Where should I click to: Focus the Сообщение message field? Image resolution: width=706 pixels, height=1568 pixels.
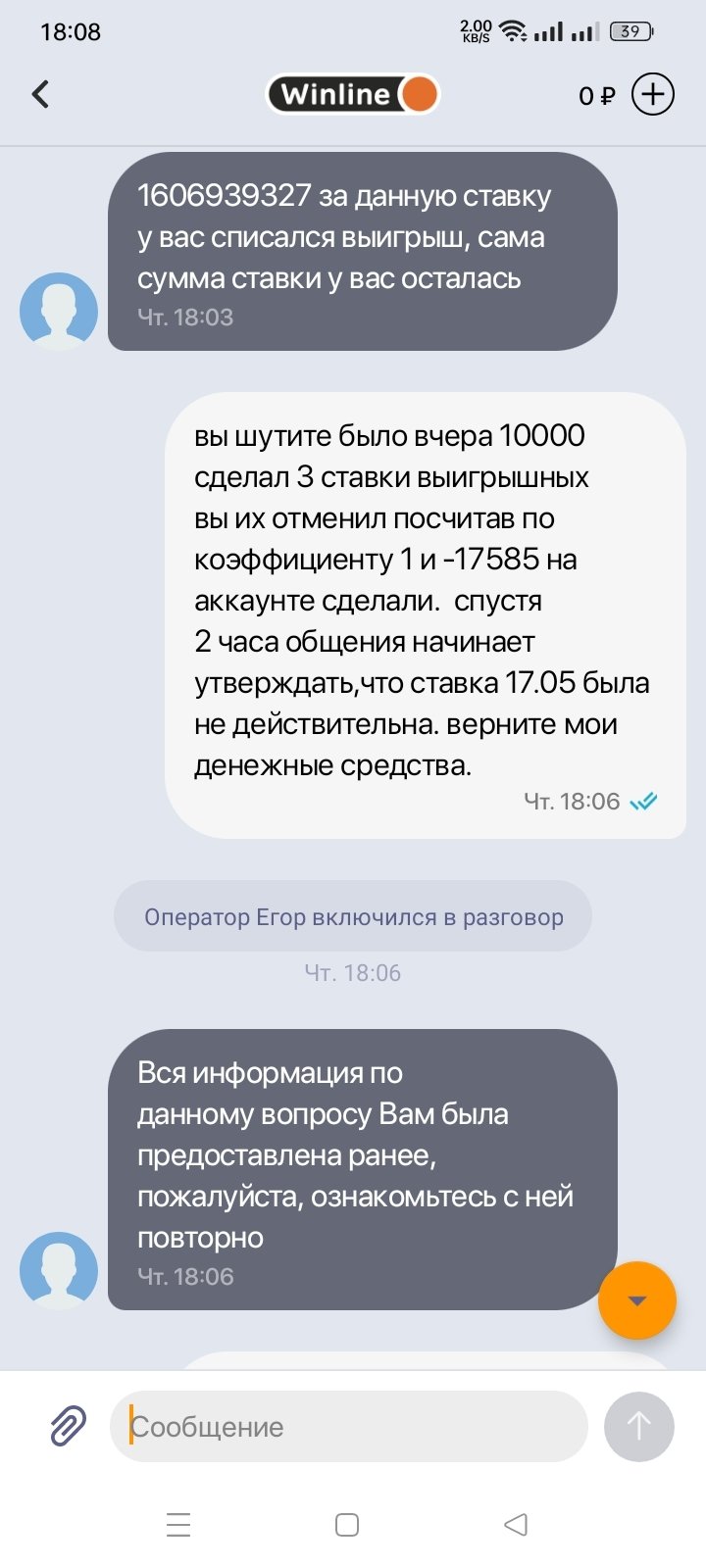[x=348, y=1427]
